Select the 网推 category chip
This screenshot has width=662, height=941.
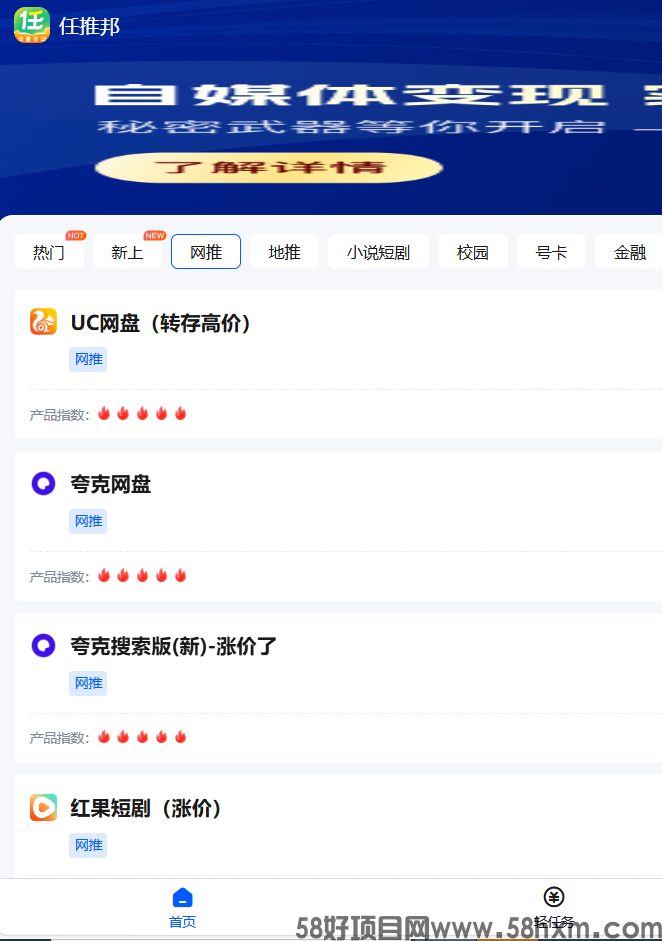click(206, 252)
